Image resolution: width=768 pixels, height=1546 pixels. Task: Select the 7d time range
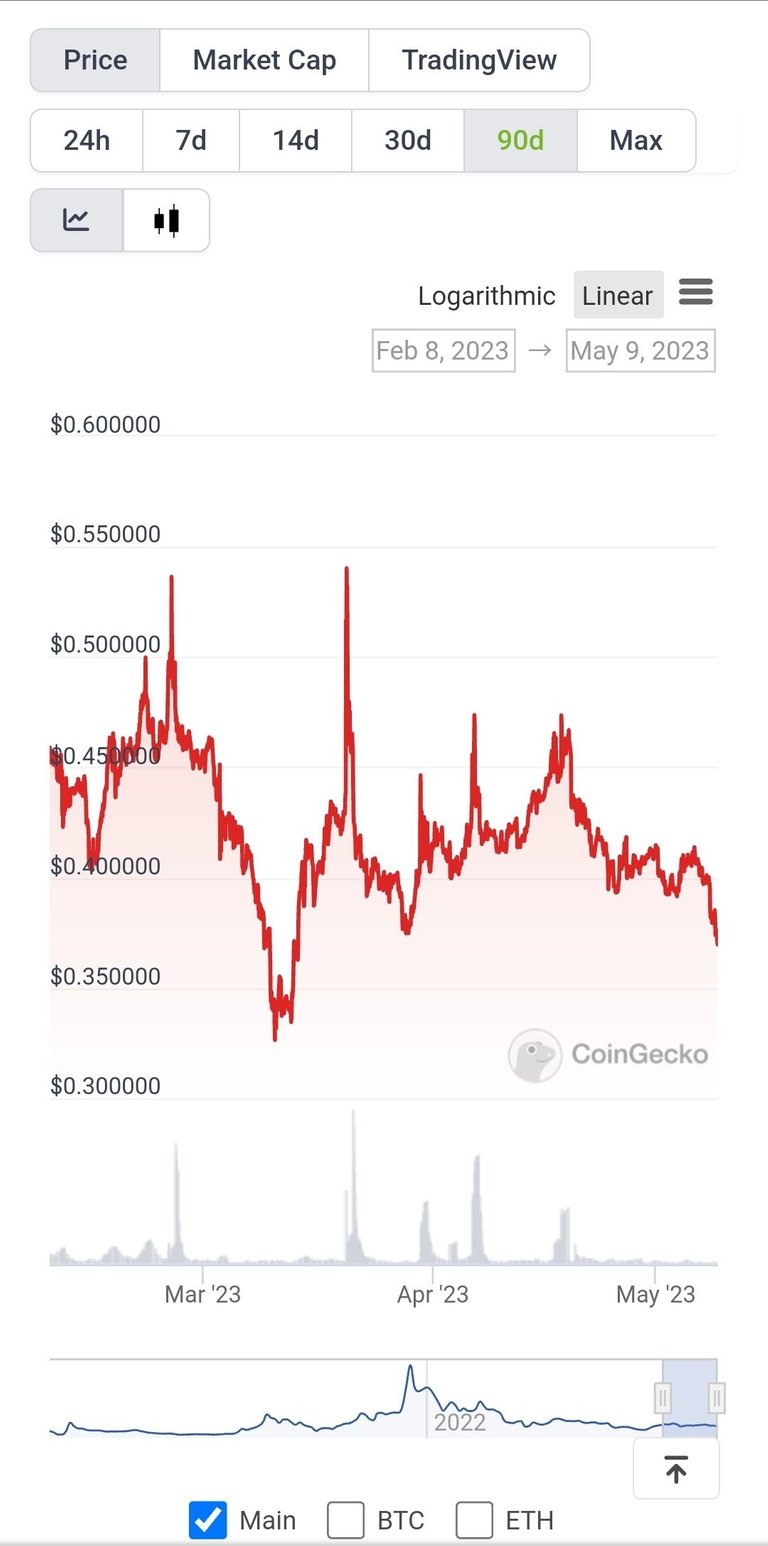191,140
